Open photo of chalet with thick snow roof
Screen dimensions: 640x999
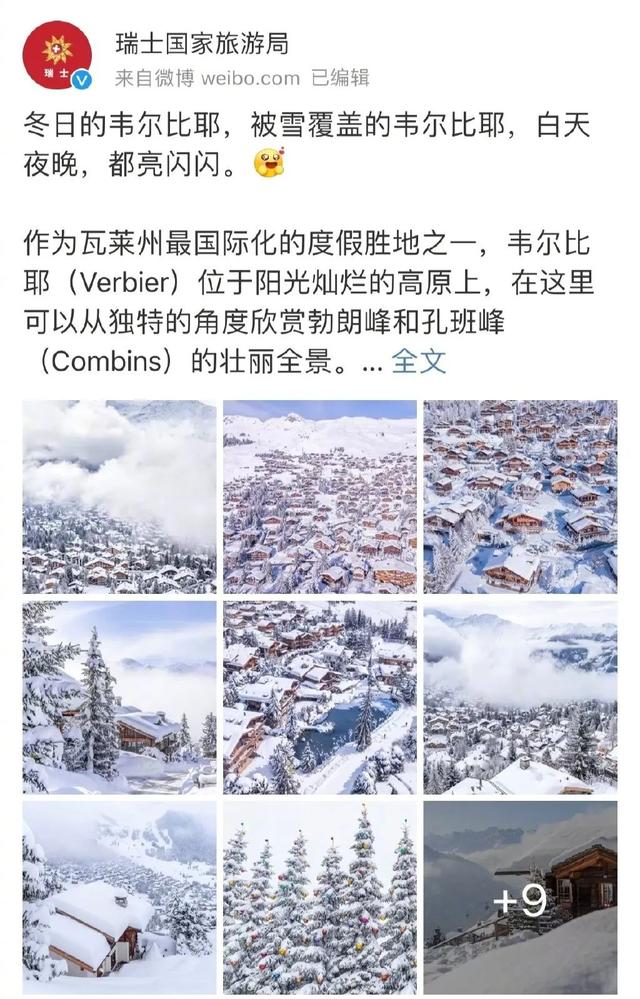coord(119,896)
